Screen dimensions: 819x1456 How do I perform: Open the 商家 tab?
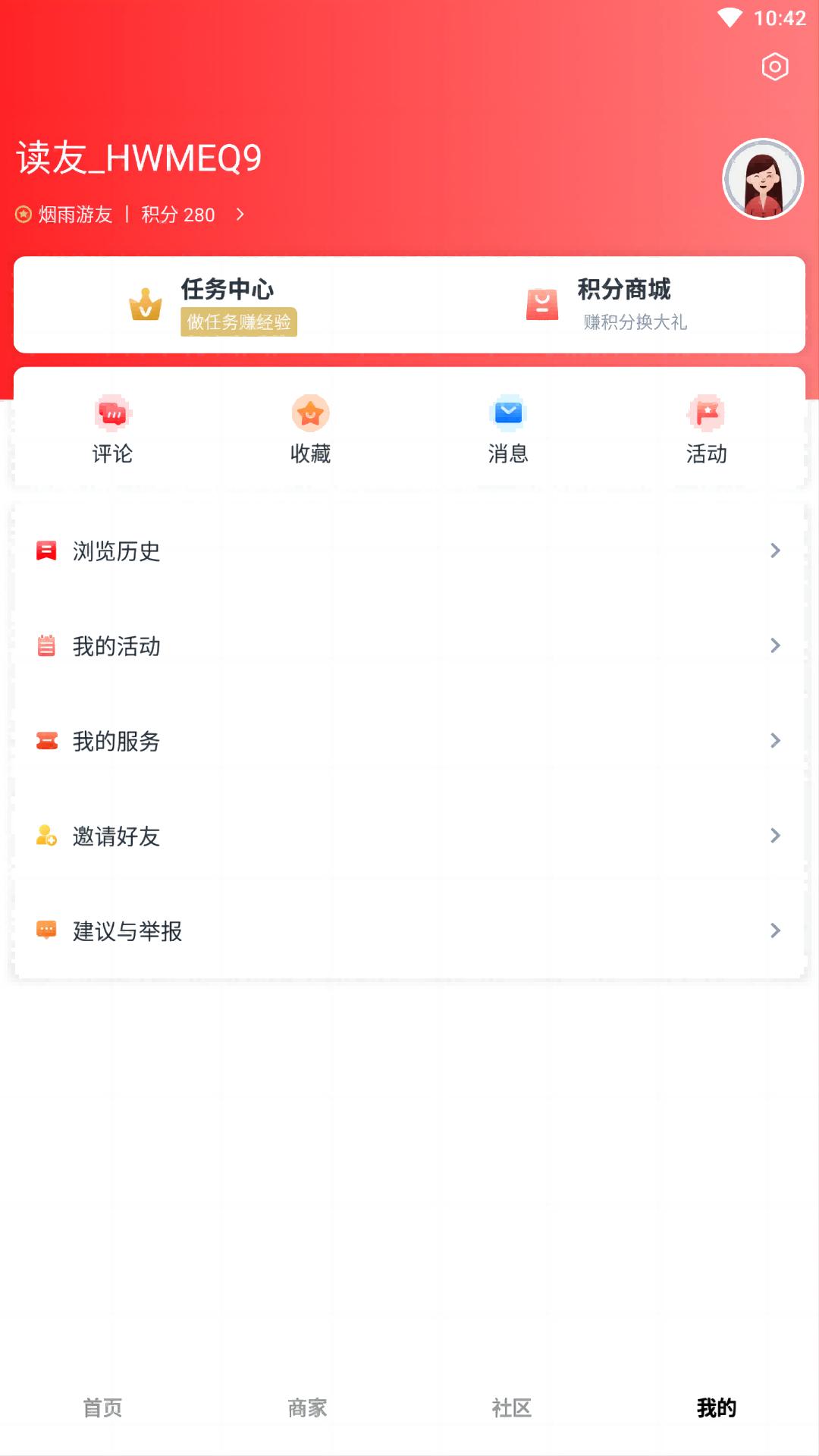306,1407
